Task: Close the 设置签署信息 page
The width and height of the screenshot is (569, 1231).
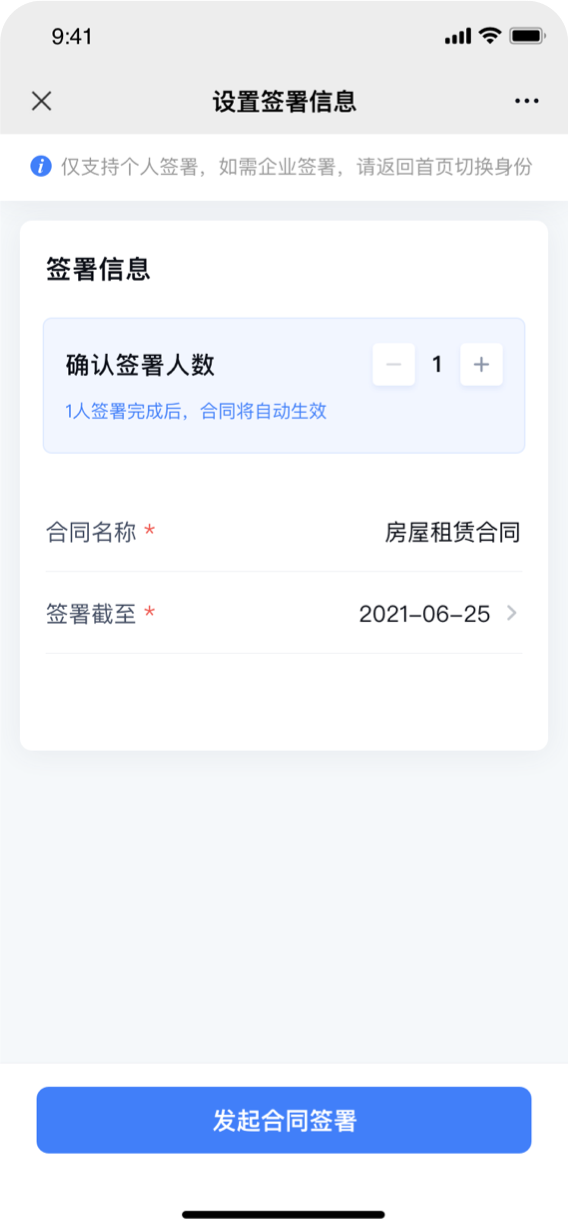Action: [41, 101]
